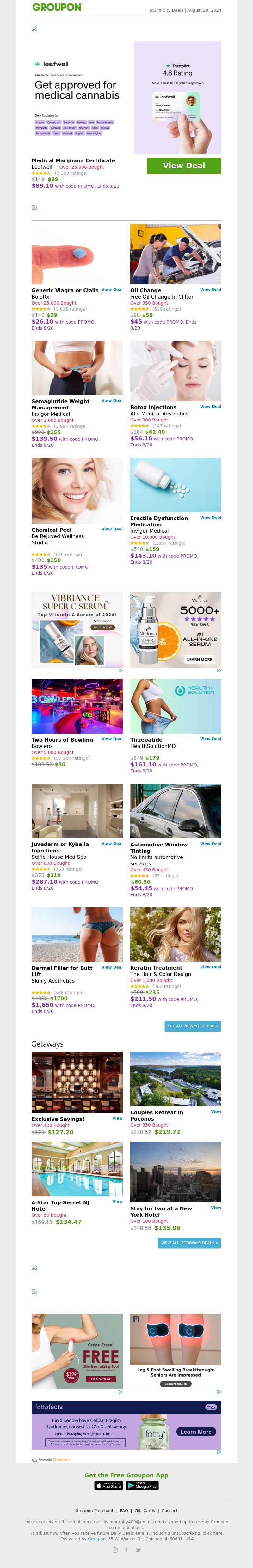Open the Tirzepatide View Deal link
The image size is (253, 1568).
pyautogui.click(x=210, y=739)
